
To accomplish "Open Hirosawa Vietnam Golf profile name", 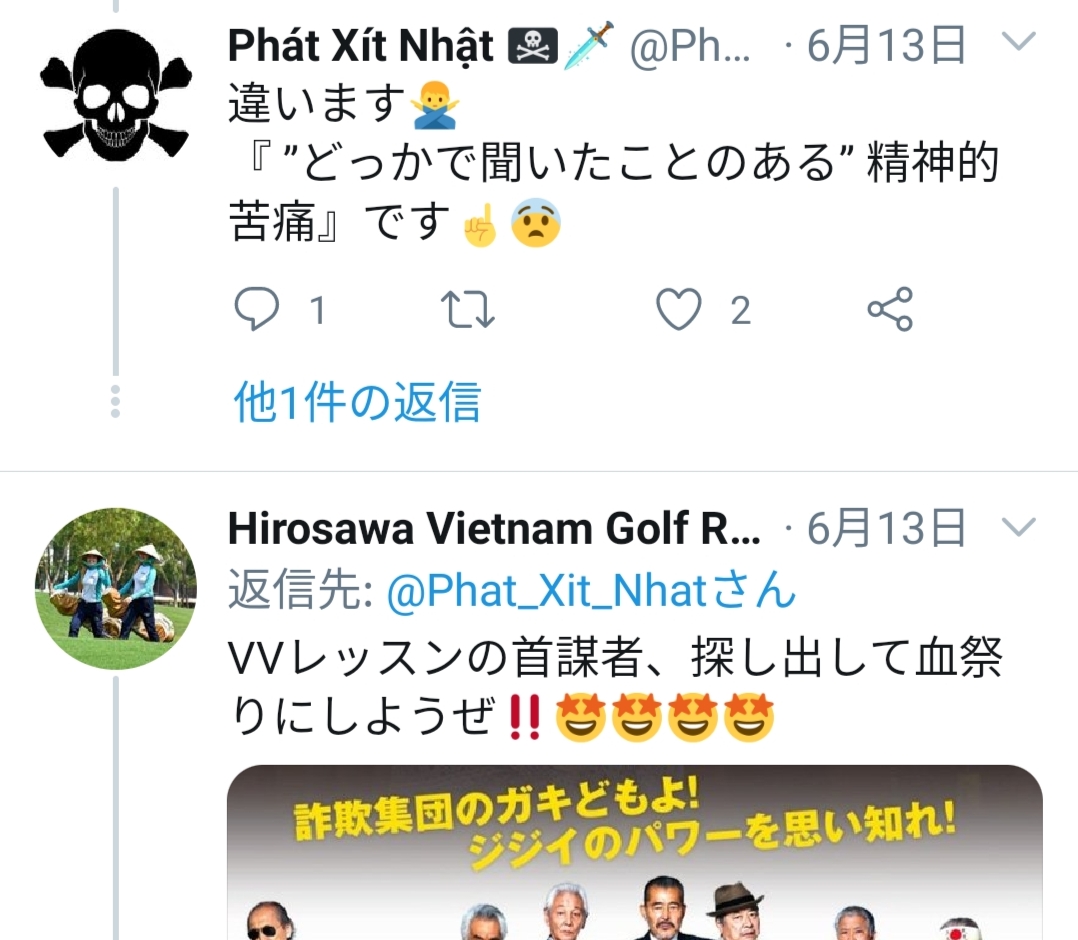I will 494,528.
